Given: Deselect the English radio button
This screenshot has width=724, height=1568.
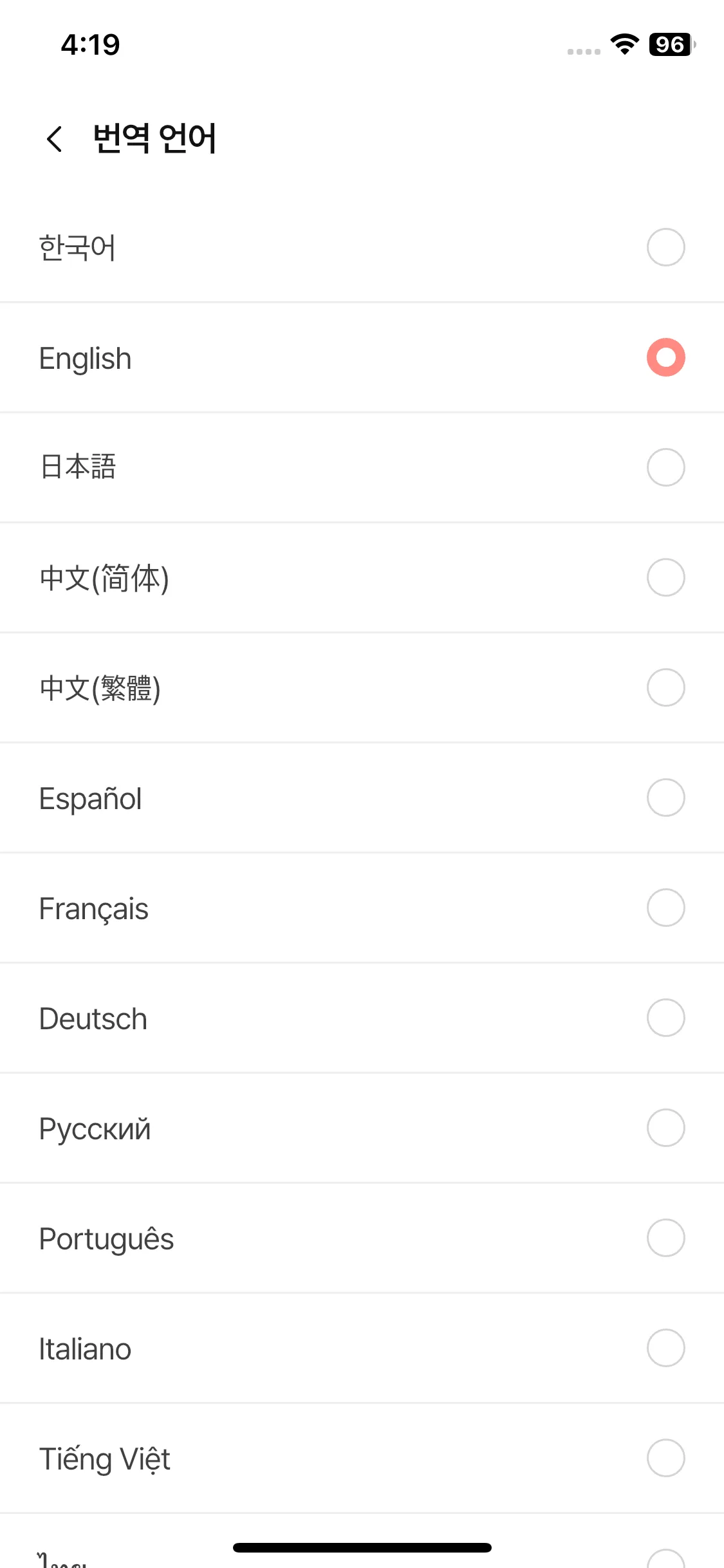Looking at the screenshot, I should pyautogui.click(x=665, y=357).
